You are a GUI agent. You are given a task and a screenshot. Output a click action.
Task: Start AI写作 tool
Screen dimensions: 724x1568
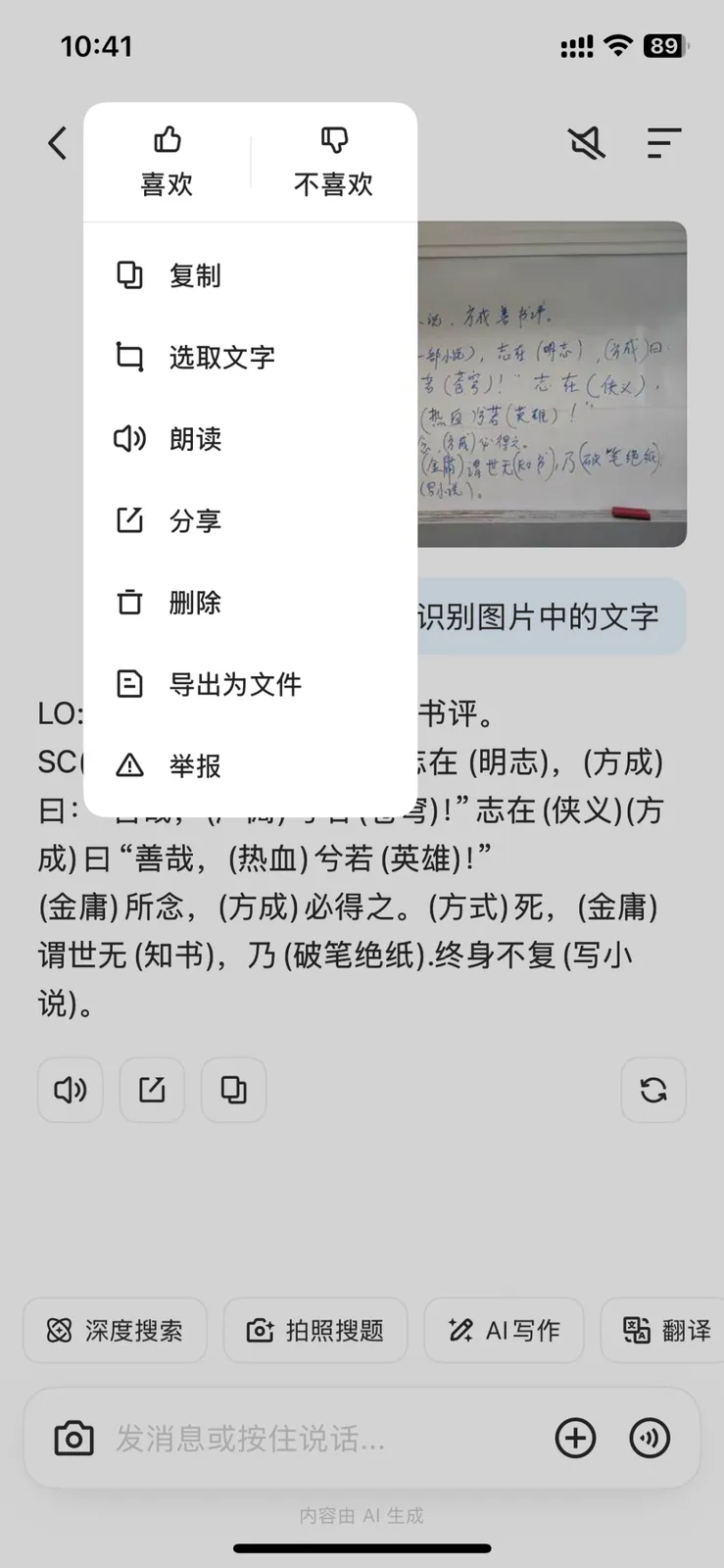(x=504, y=1330)
